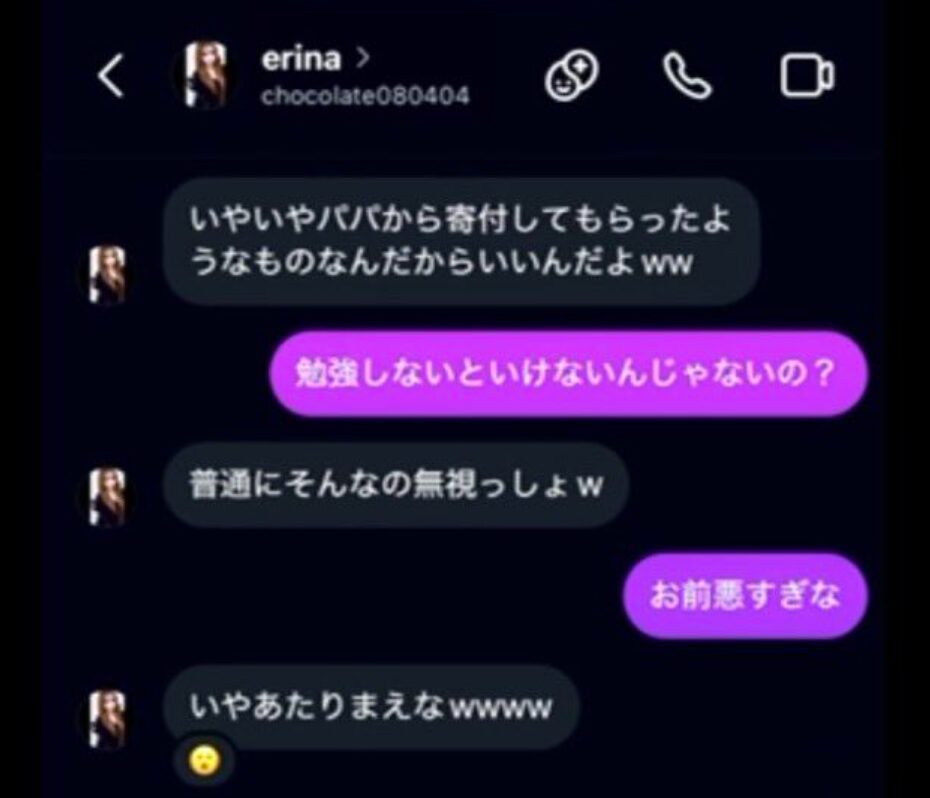The image size is (930, 798).
Task: Open the stickers and avatar icon
Action: coord(571,76)
